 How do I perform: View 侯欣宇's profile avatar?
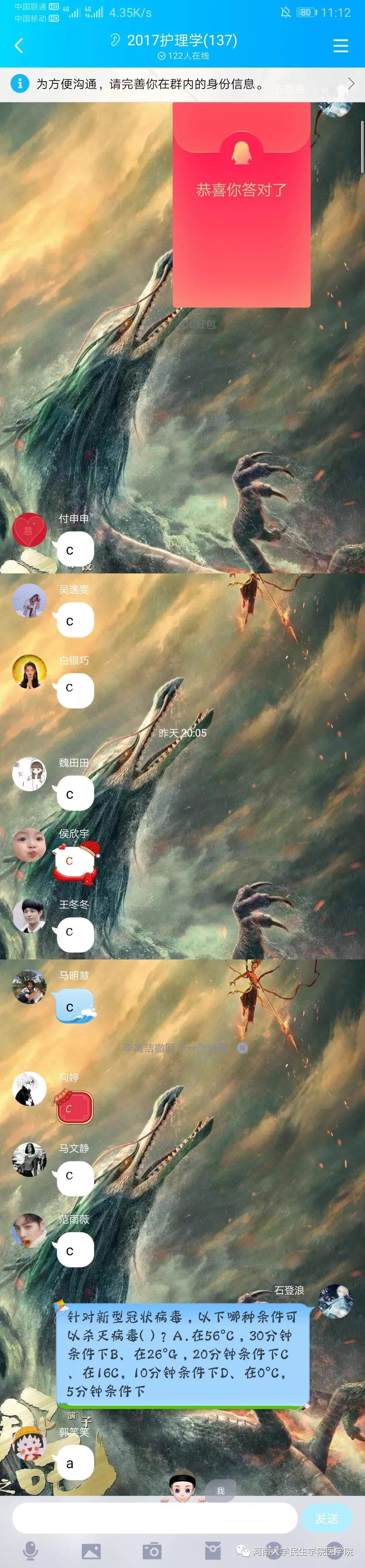29,845
